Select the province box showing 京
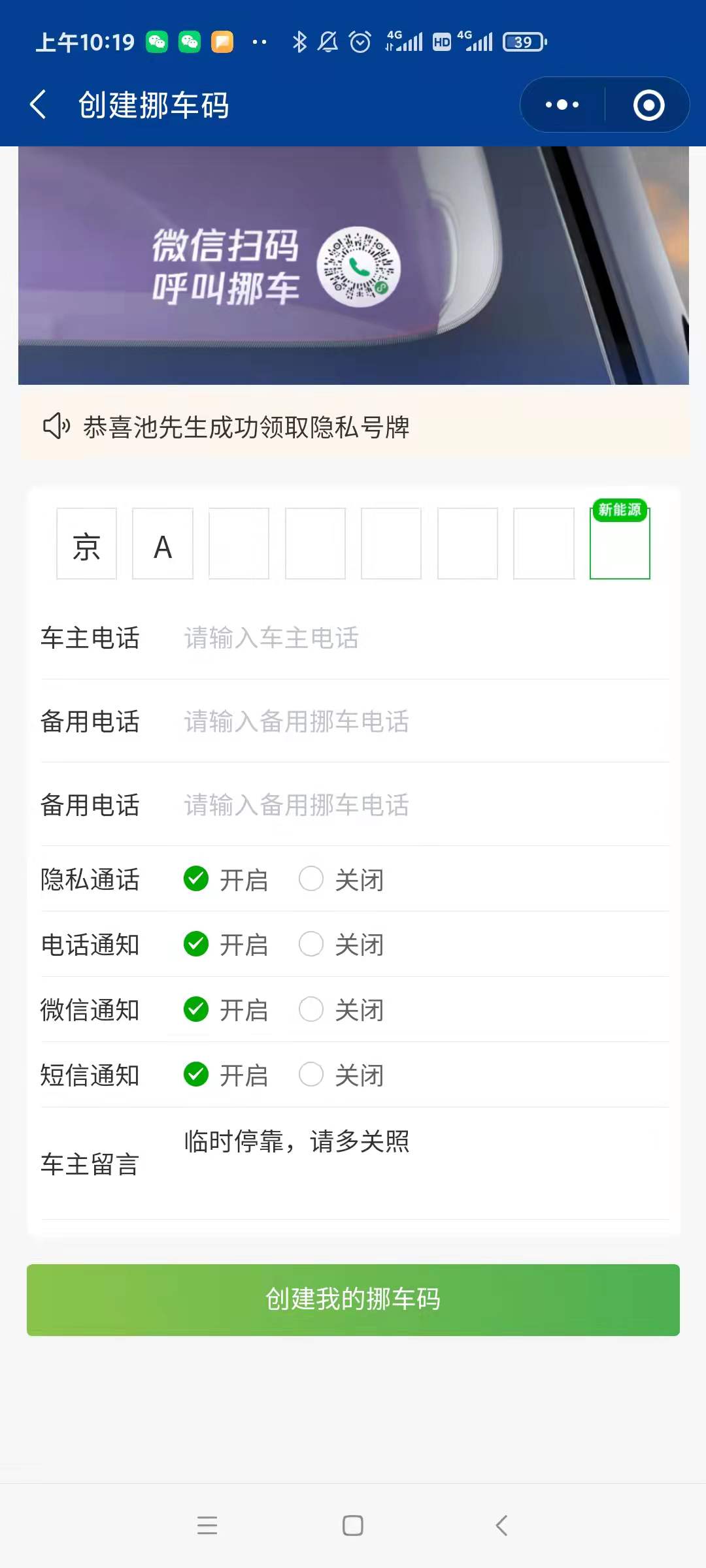706x1568 pixels. (x=86, y=544)
